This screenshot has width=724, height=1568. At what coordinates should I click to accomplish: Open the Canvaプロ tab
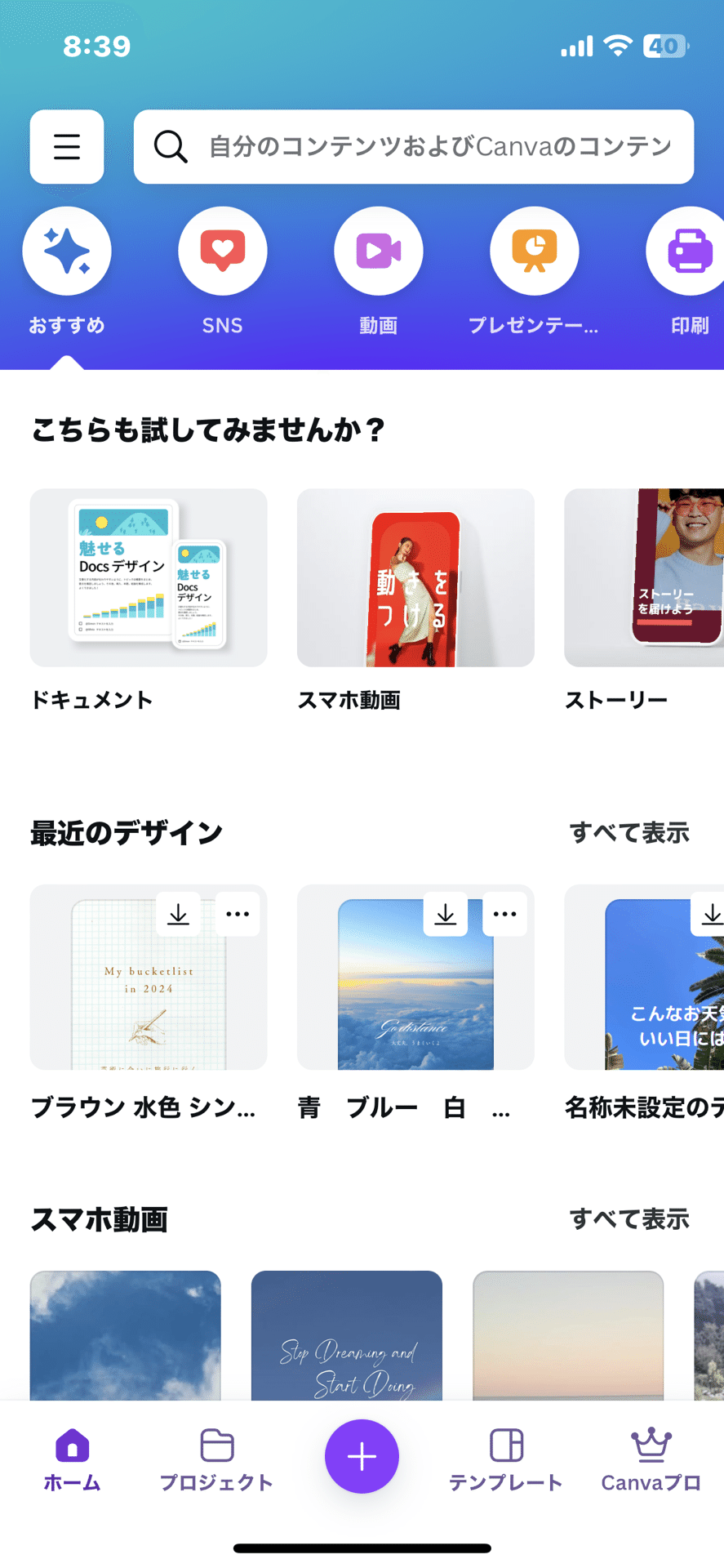point(651,1460)
